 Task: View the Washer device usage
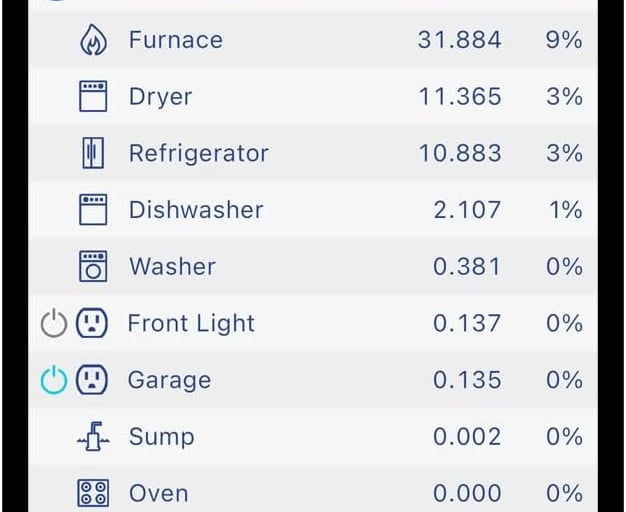pos(172,267)
